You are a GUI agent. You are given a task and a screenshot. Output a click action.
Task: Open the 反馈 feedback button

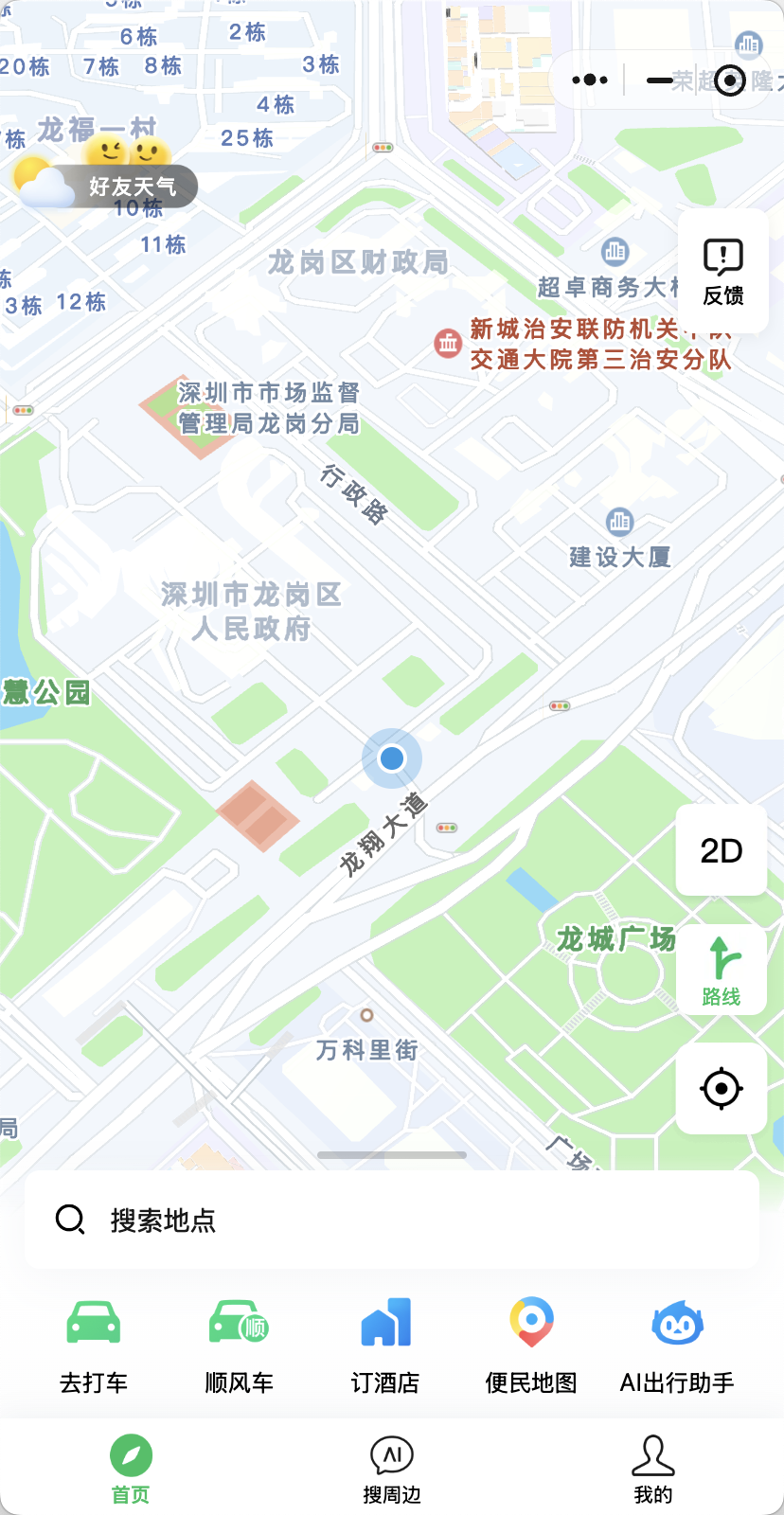(x=723, y=272)
